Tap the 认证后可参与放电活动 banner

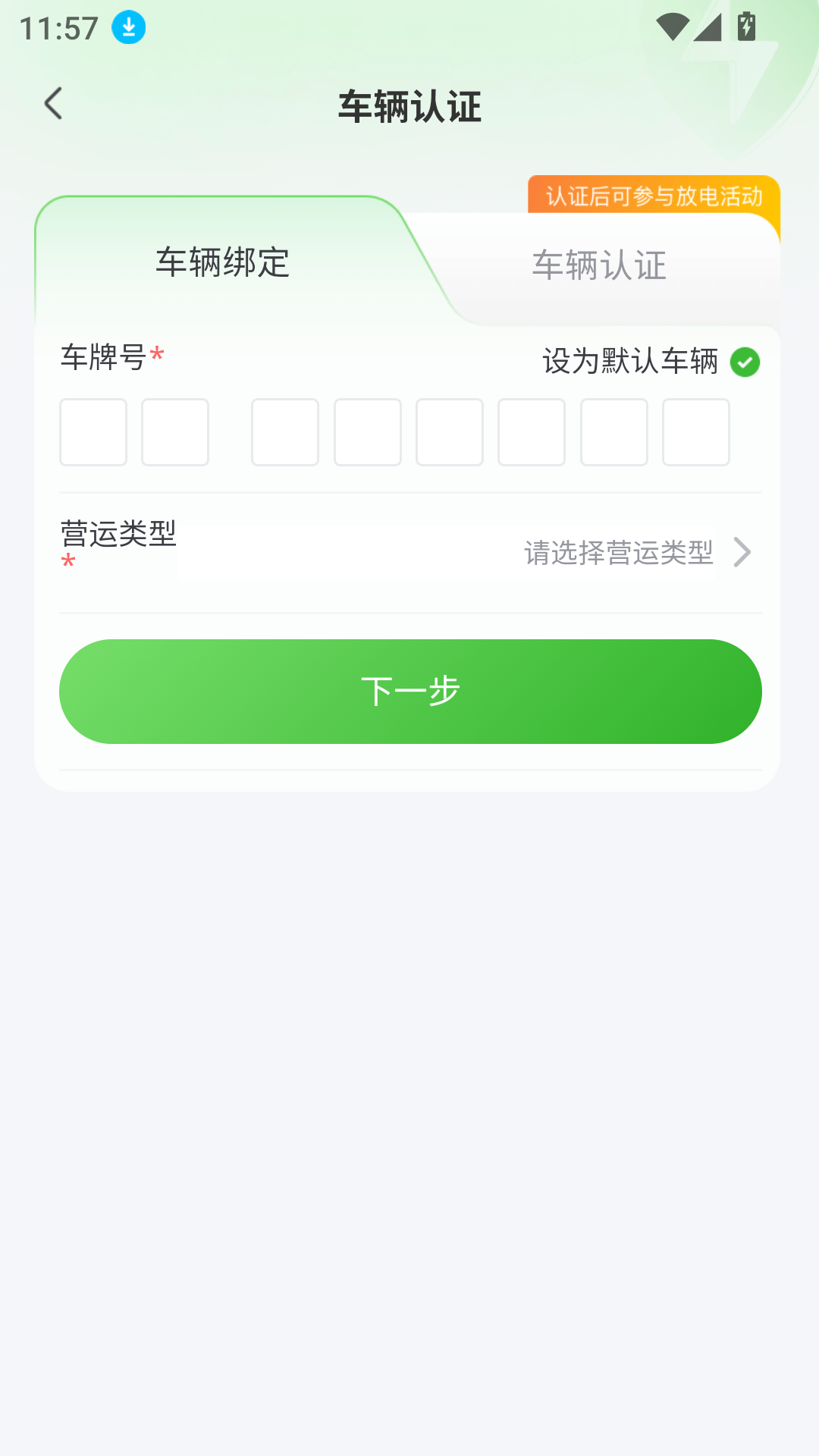pos(654,198)
